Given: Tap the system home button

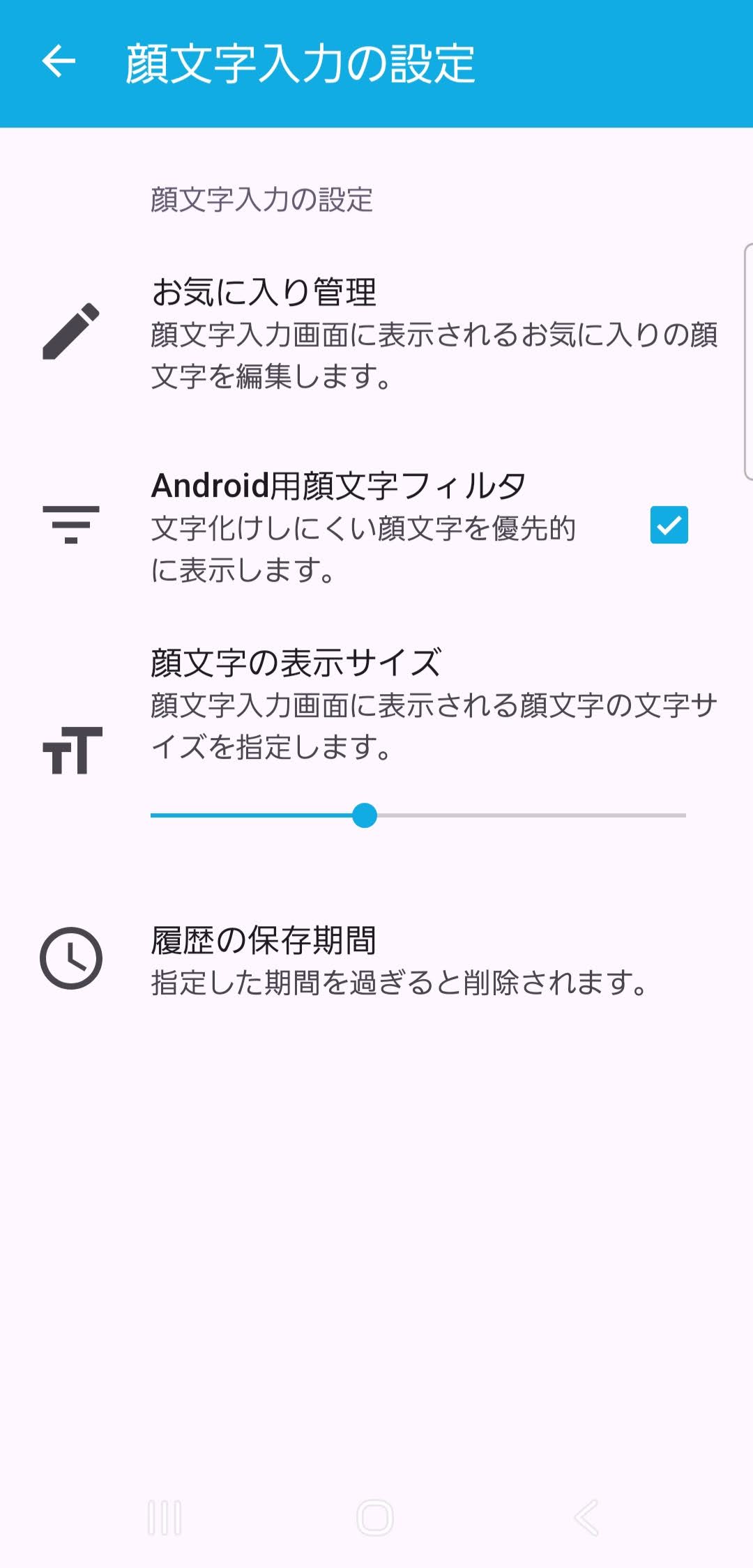Looking at the screenshot, I should click(x=375, y=1517).
